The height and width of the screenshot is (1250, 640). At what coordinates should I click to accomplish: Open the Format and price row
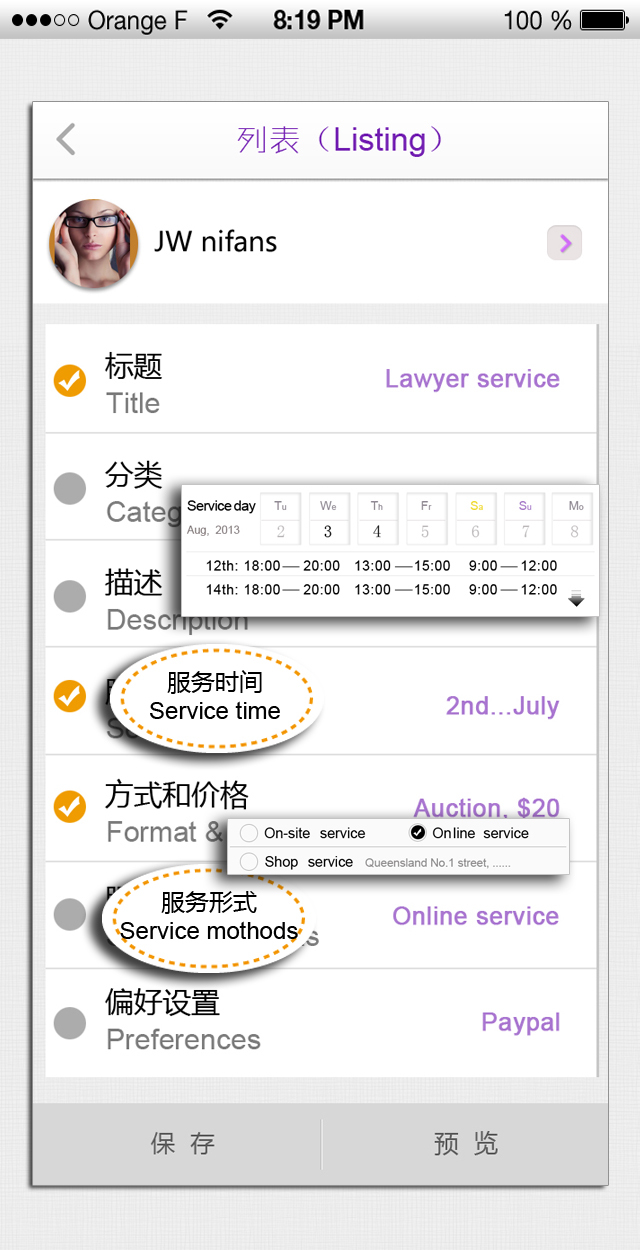coord(321,808)
